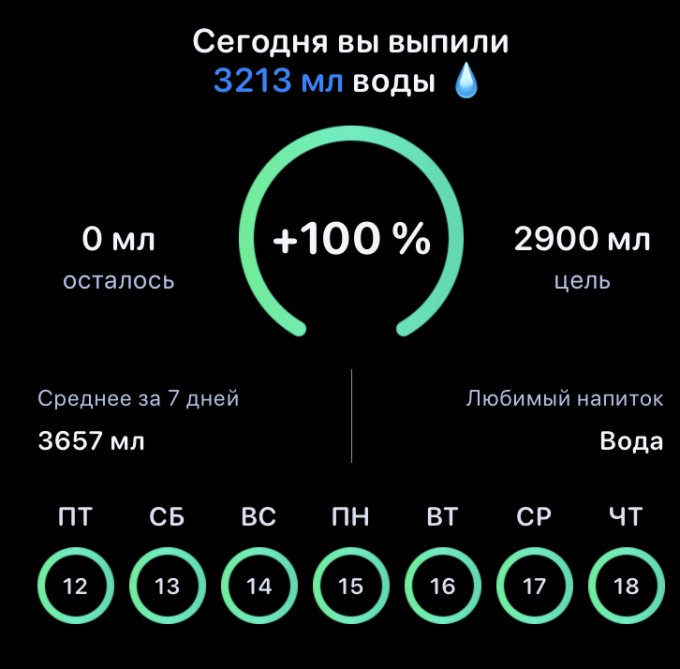Open Saturday the 13th water stats
680x669 pixels.
(x=167, y=586)
